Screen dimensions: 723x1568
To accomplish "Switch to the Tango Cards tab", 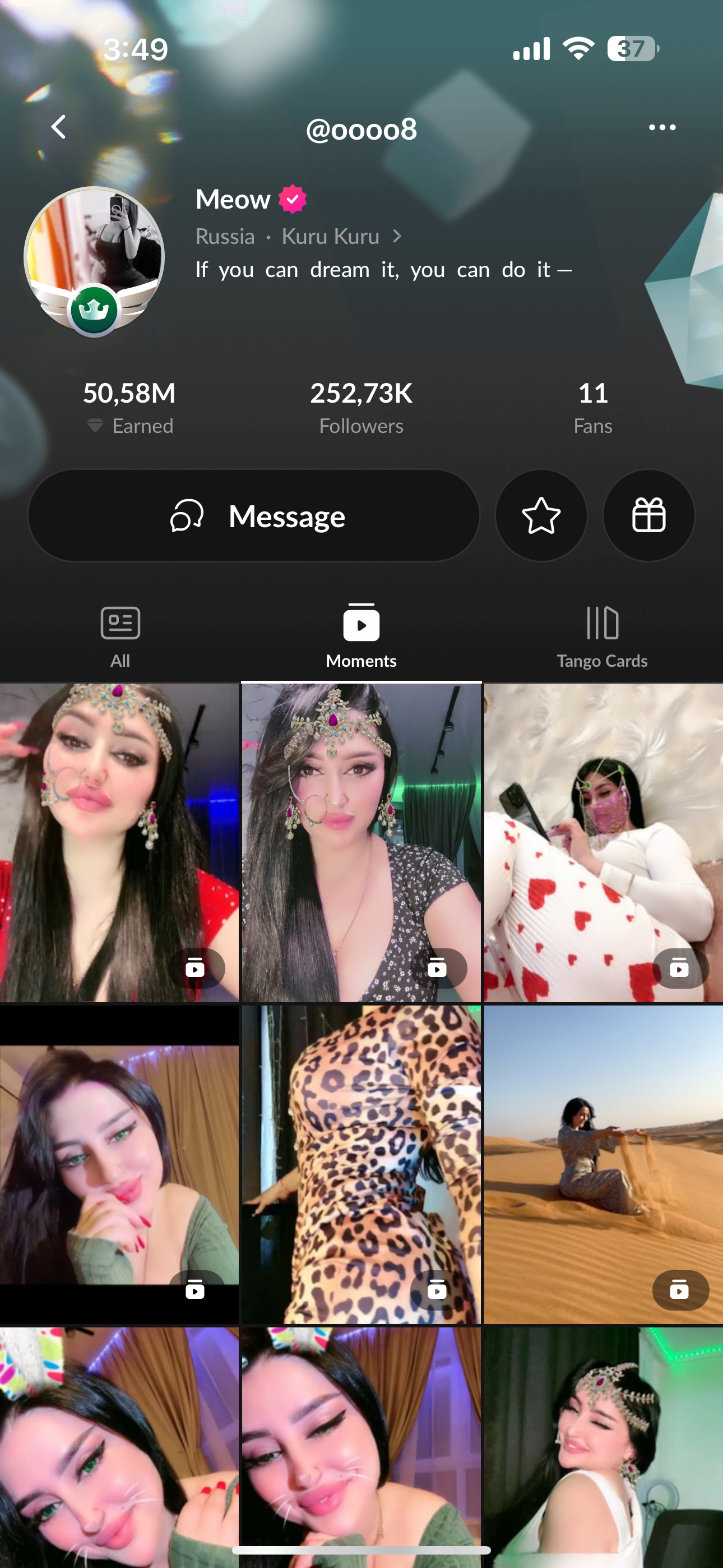I will pos(601,637).
